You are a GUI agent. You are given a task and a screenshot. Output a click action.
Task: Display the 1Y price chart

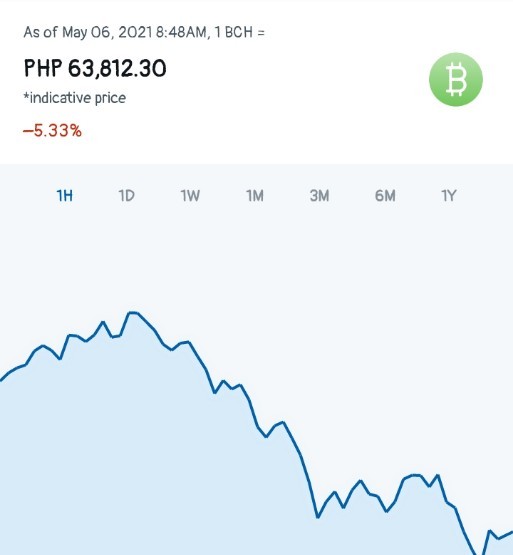(x=449, y=196)
